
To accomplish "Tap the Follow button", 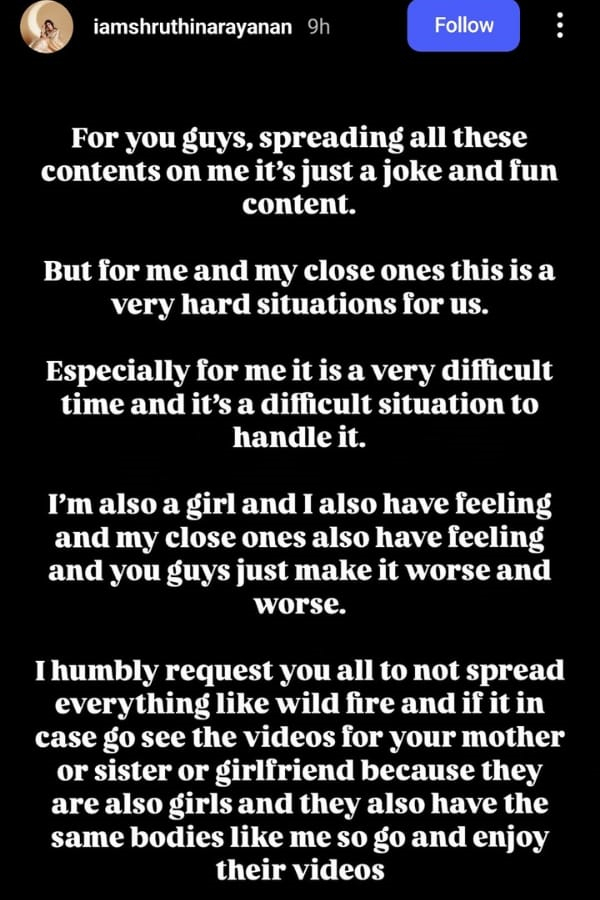I will [463, 26].
